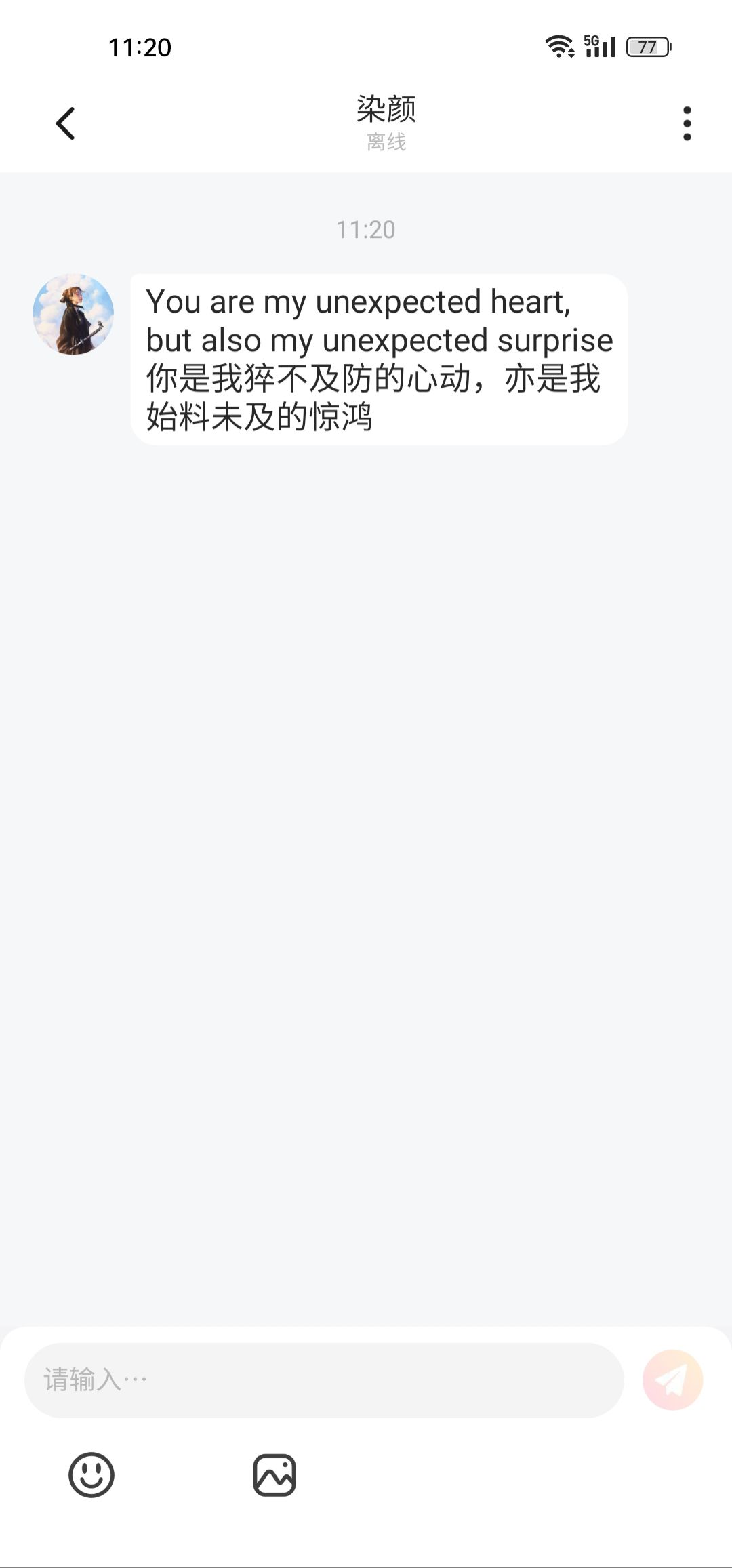This screenshot has width=732, height=1568.
Task: Open 染颜's profile avatar
Action: point(73,314)
